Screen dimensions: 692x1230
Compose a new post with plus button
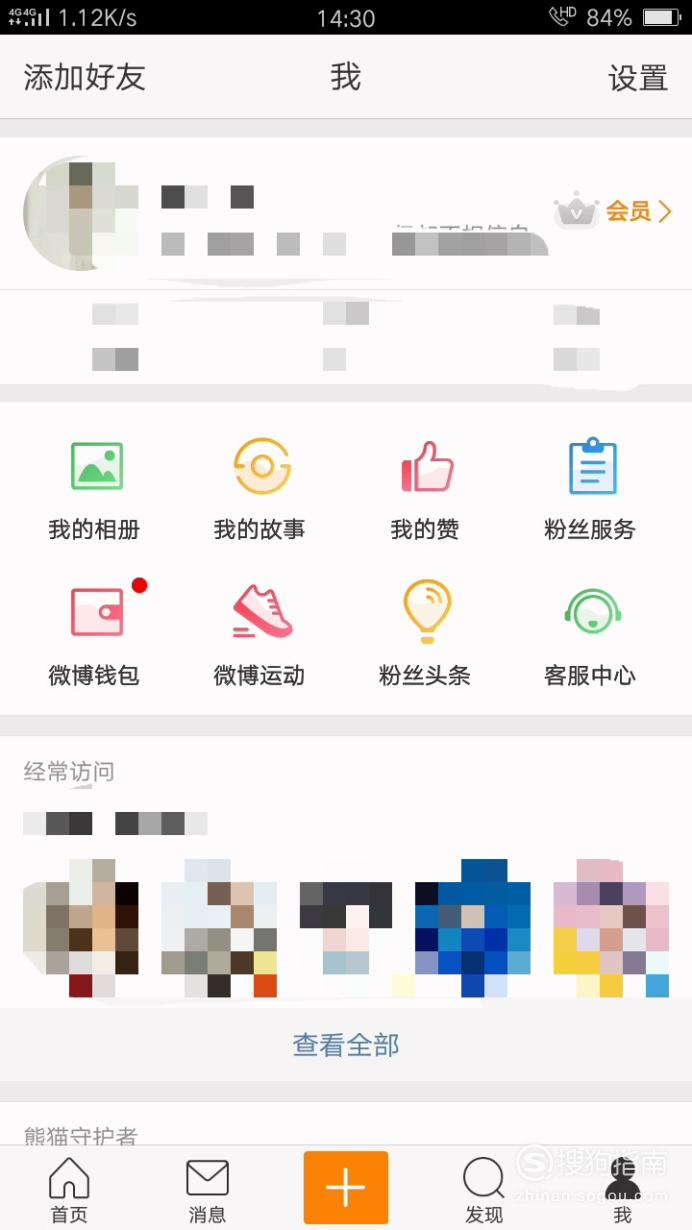click(346, 1187)
